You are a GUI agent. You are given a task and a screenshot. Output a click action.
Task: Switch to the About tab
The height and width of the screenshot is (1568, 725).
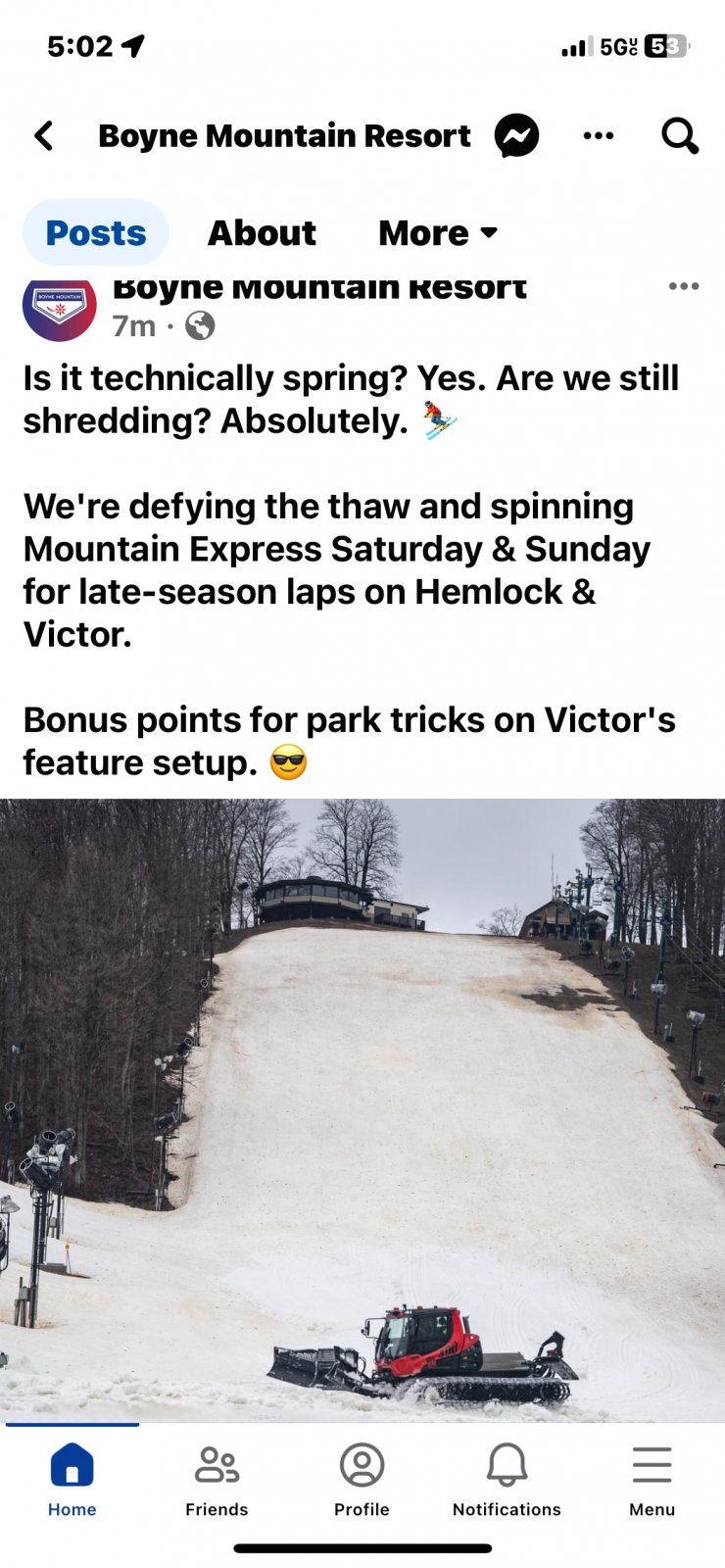click(x=262, y=233)
